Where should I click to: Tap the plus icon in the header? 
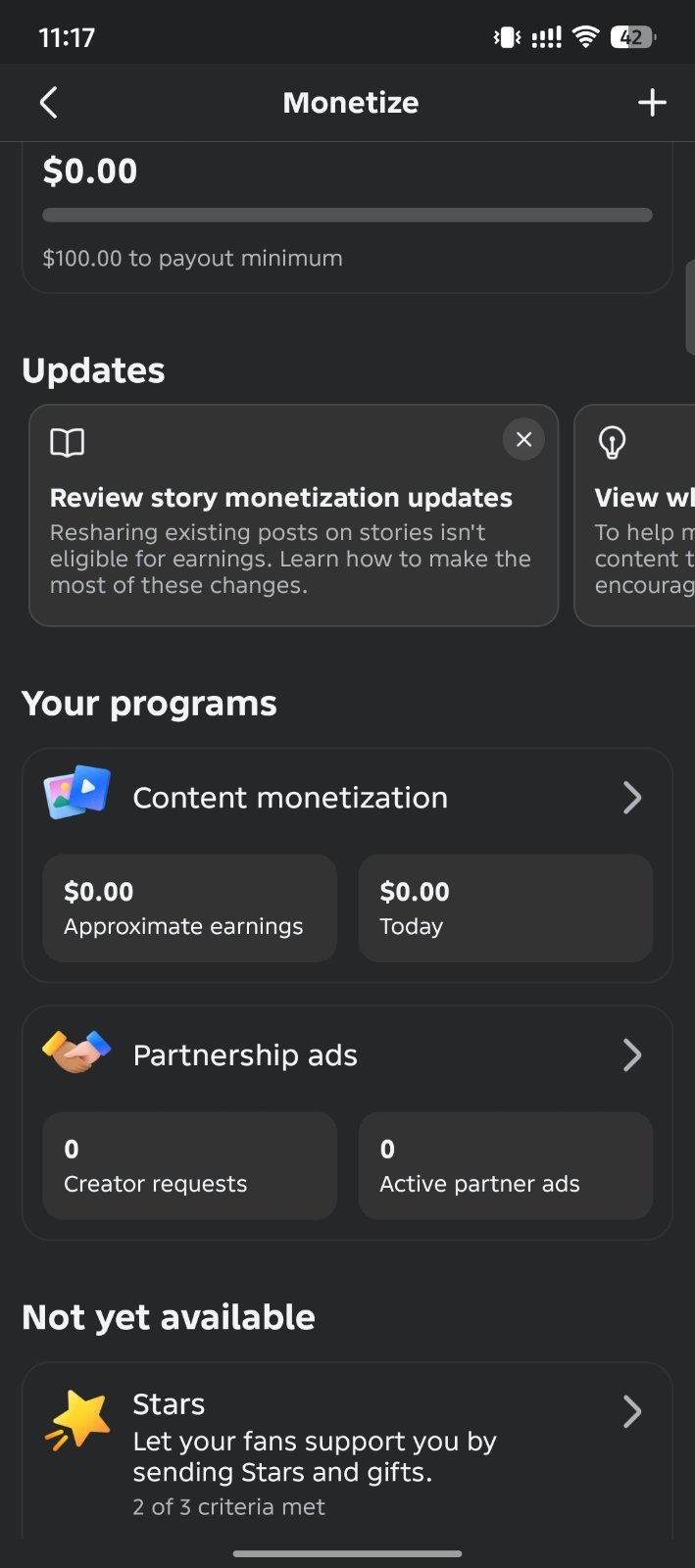click(652, 102)
